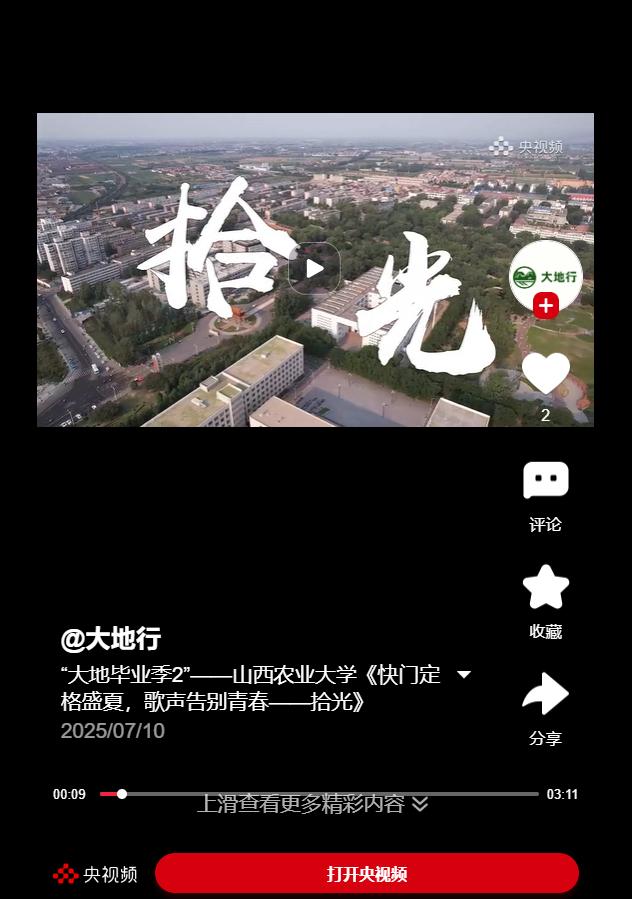Like this video with the heart
632x899 pixels.
(x=545, y=373)
